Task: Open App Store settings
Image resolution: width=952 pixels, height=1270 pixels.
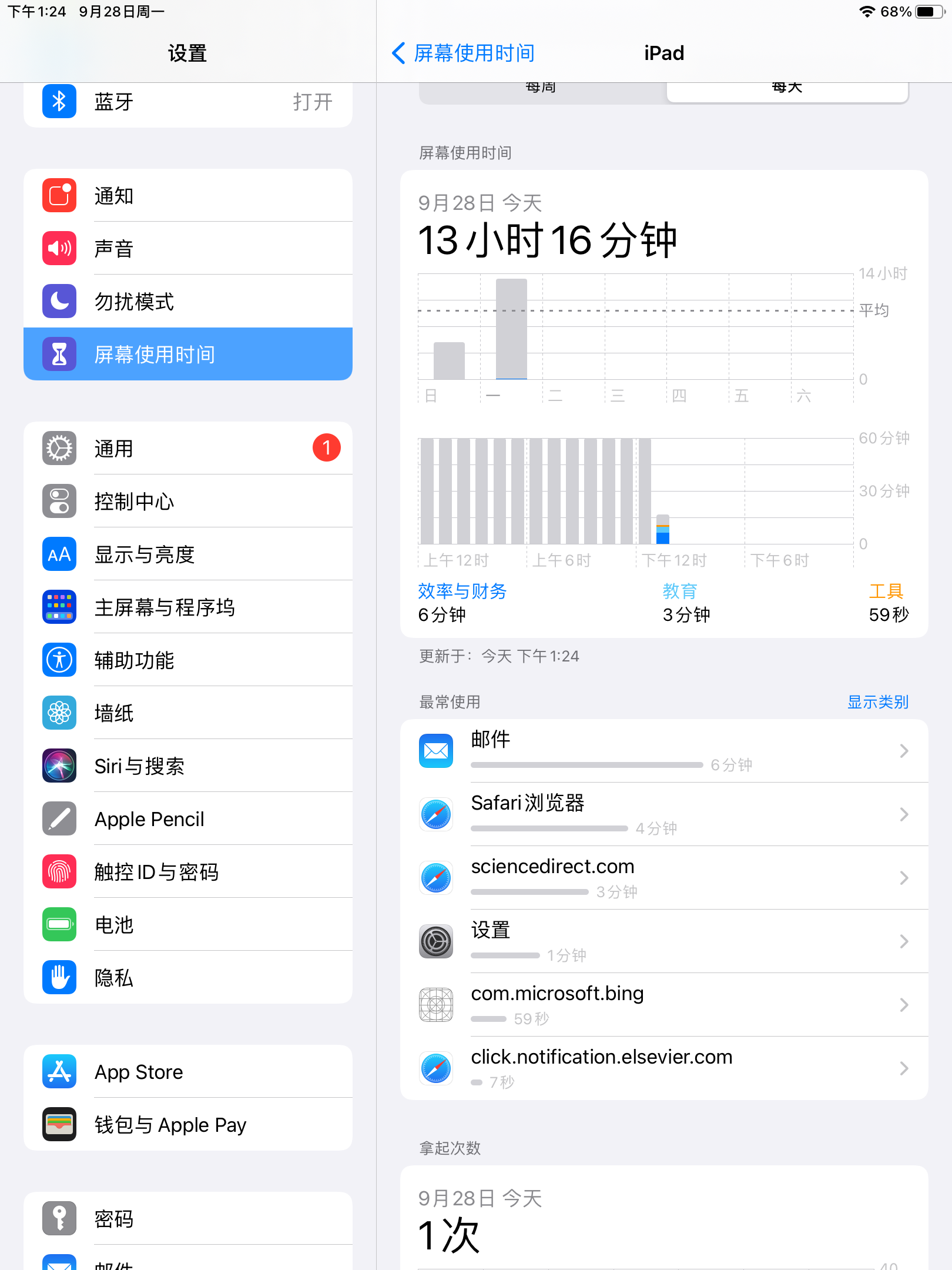Action: (x=188, y=1072)
